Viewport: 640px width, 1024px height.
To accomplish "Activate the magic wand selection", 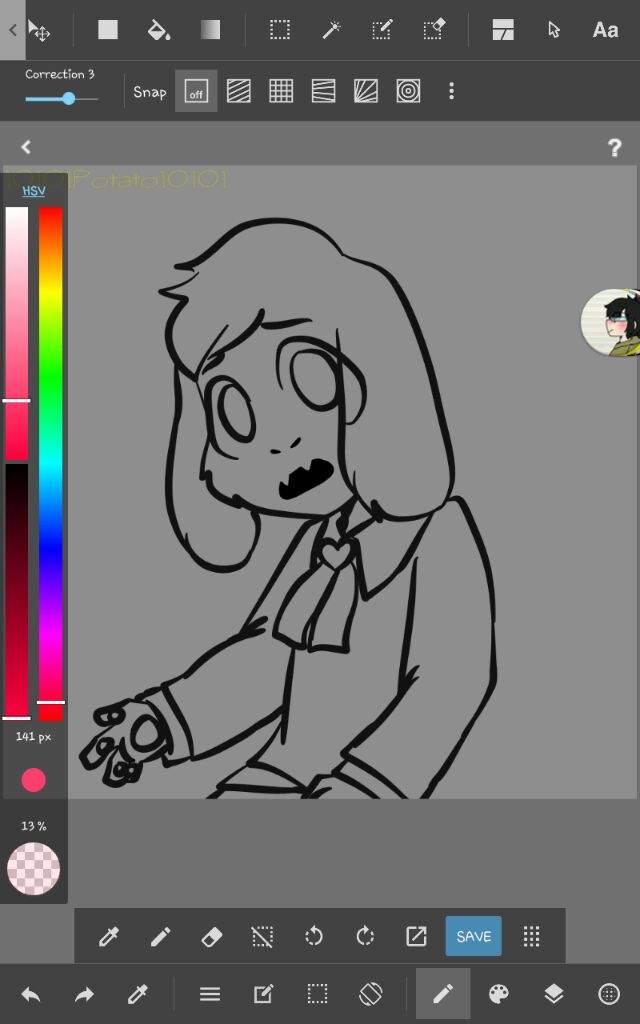I will pos(331,30).
